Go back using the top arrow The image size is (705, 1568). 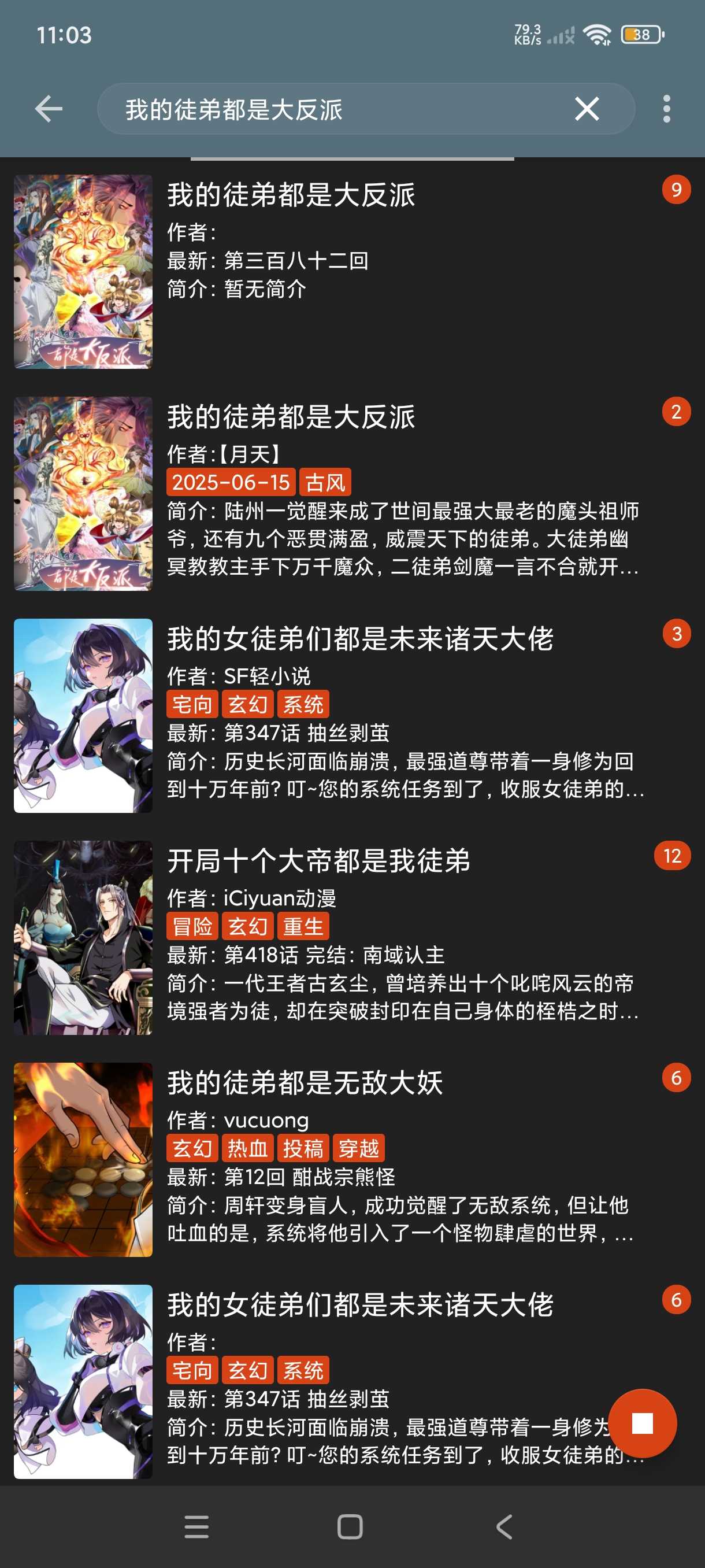[x=49, y=109]
